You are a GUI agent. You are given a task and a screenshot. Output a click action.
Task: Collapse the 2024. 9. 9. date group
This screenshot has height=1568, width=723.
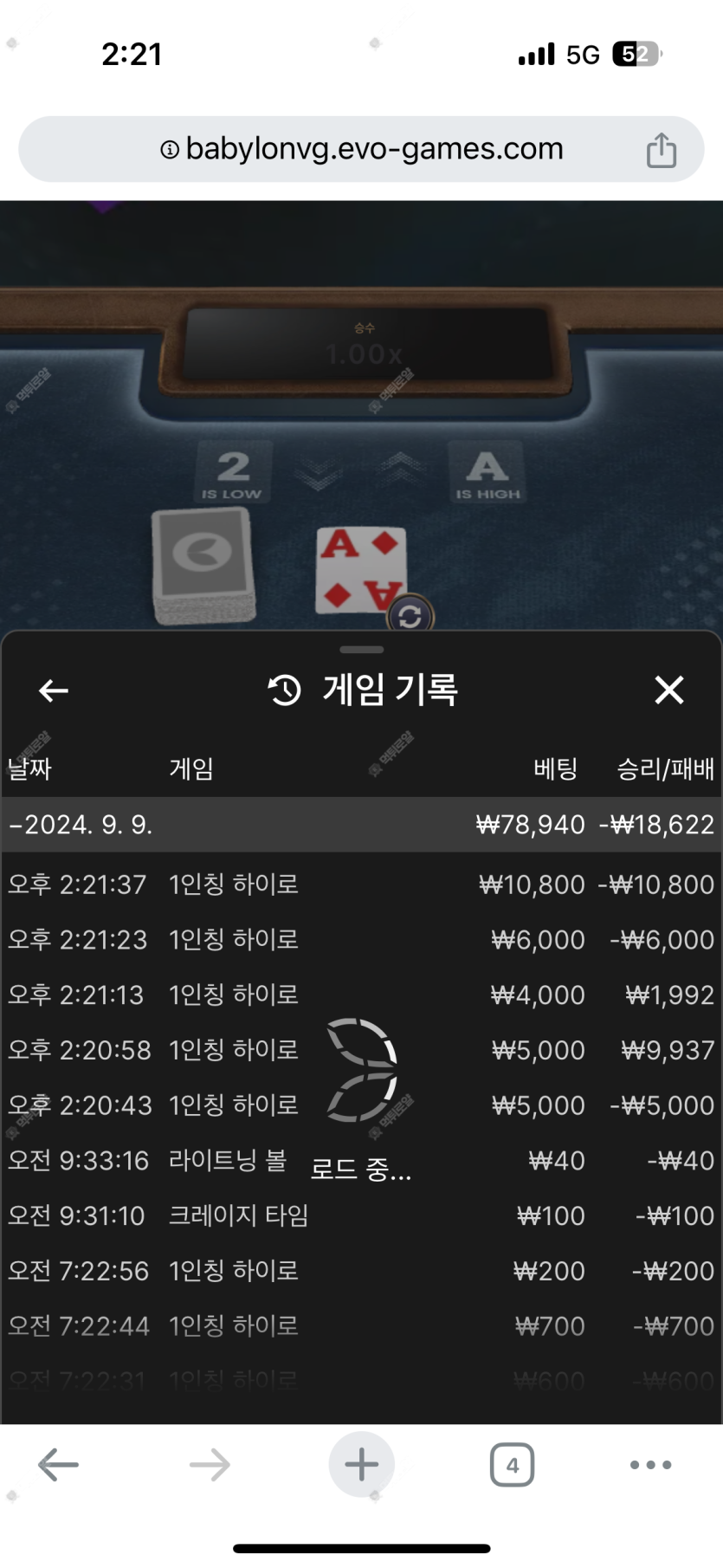click(x=81, y=825)
